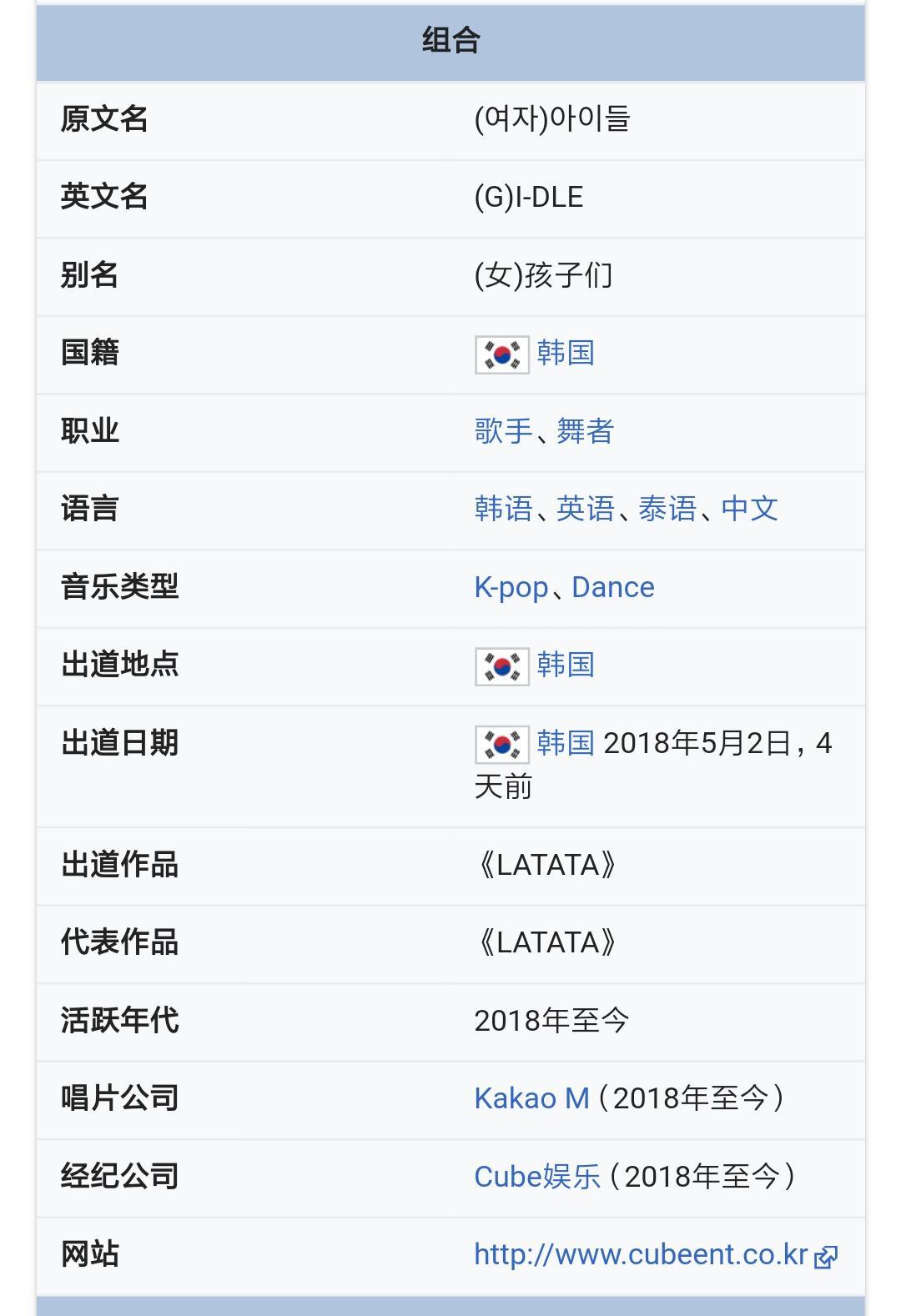Open the K-pop genre link
Viewport: 901px width, 1316px height.
[x=511, y=587]
